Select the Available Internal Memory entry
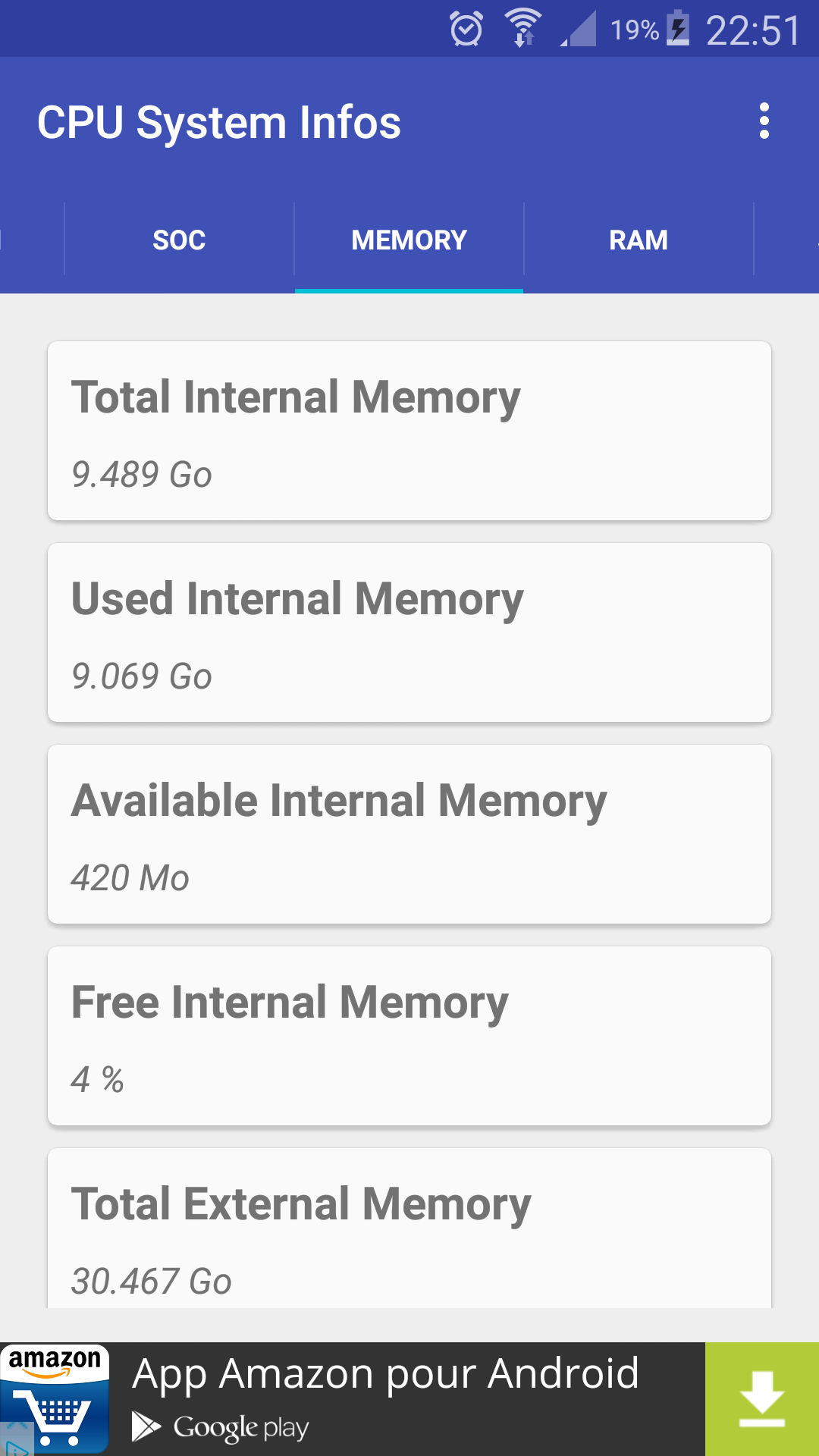 [x=409, y=833]
